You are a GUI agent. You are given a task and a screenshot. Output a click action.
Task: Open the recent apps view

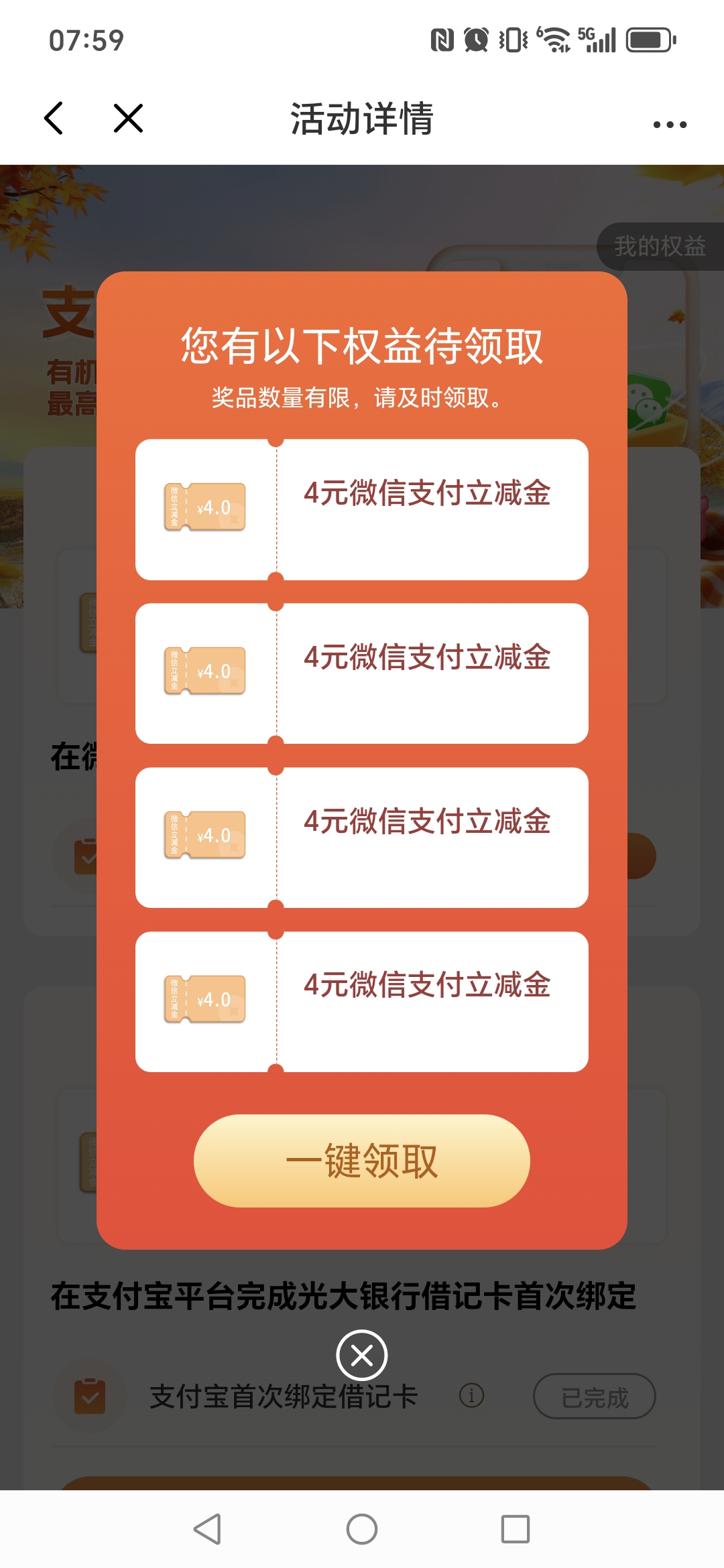click(516, 1529)
